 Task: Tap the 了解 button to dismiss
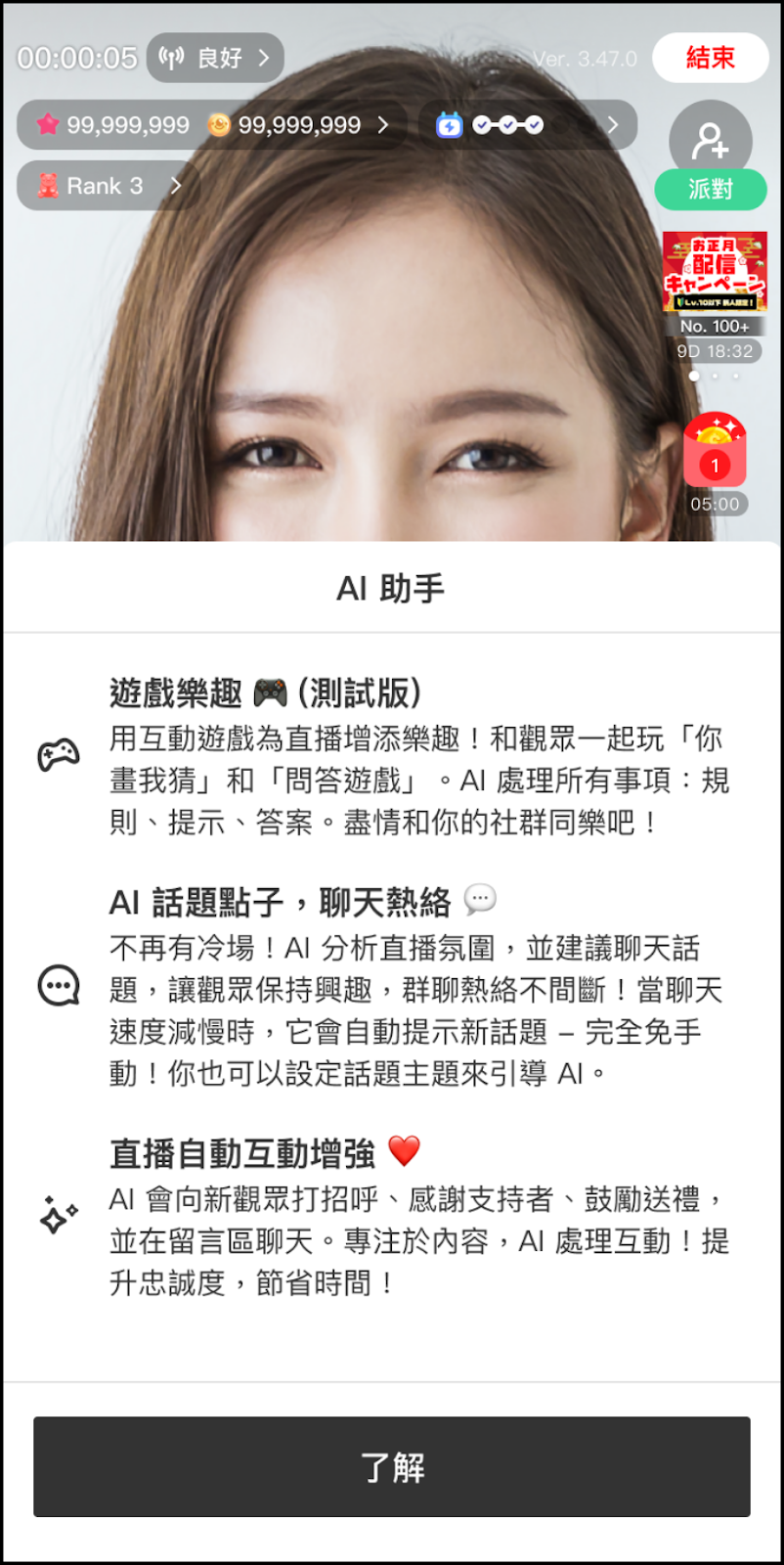391,1466
